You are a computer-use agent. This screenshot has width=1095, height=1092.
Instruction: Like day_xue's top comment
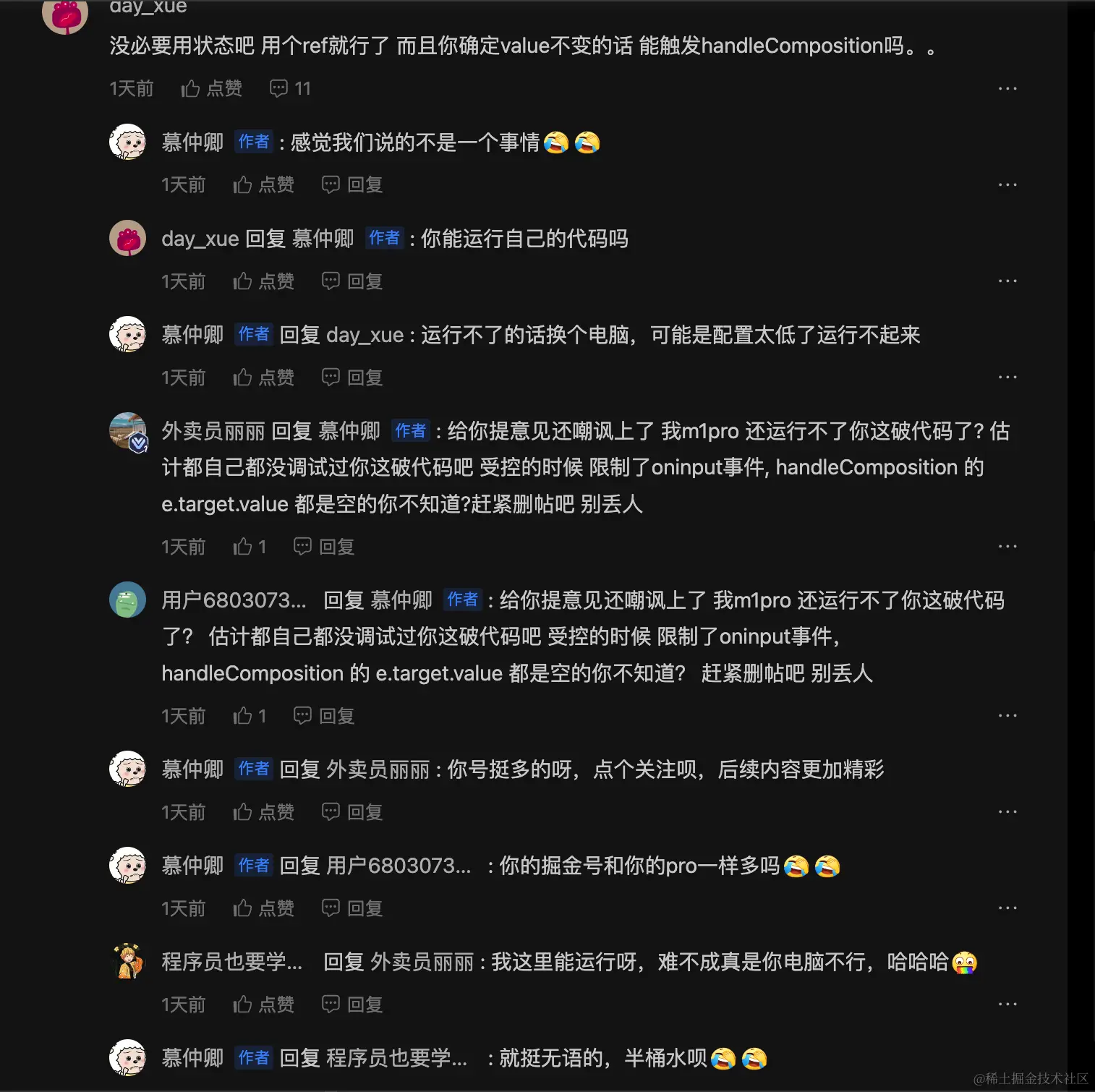[x=210, y=89]
